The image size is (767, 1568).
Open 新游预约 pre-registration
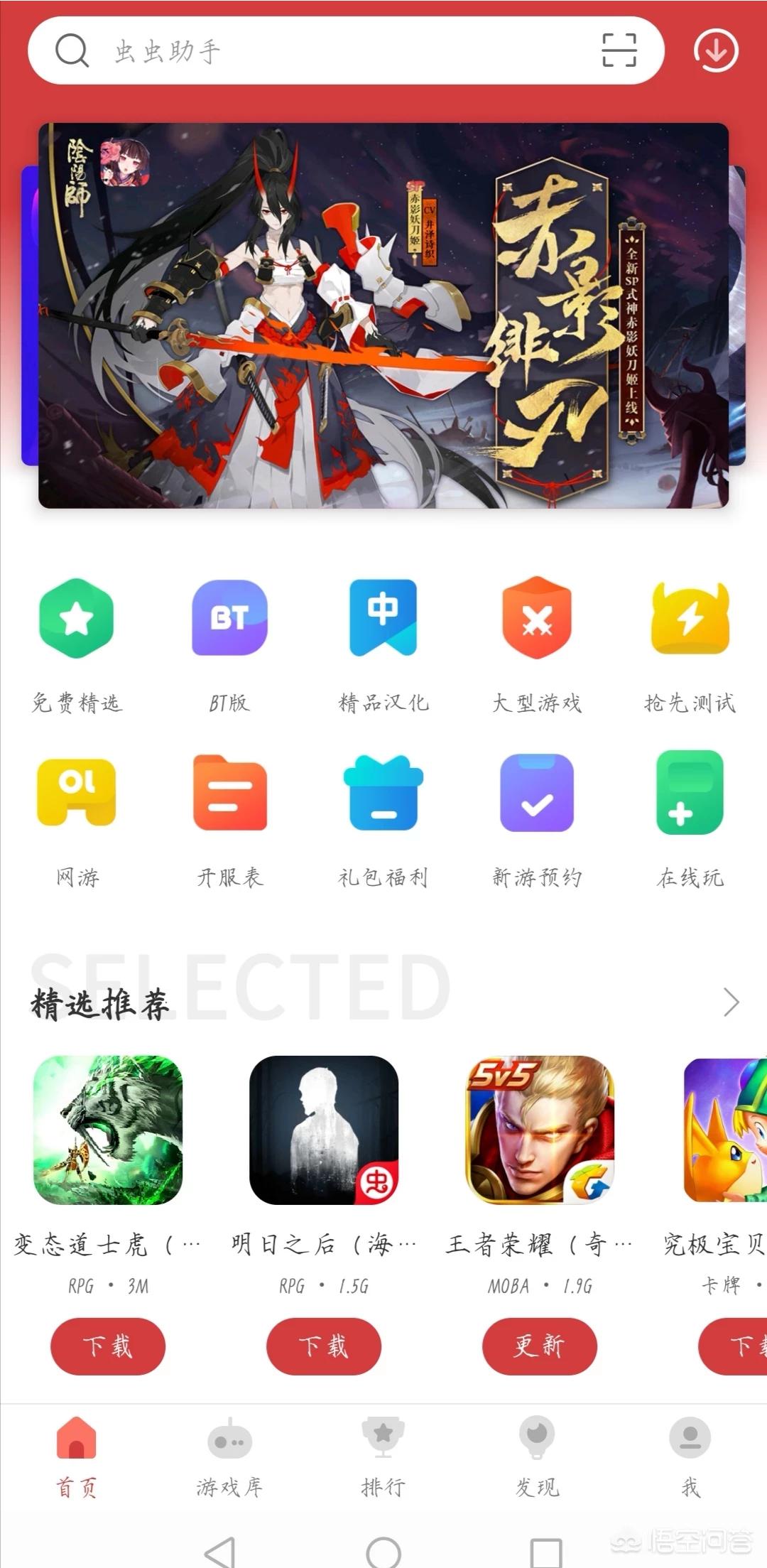coord(537,818)
